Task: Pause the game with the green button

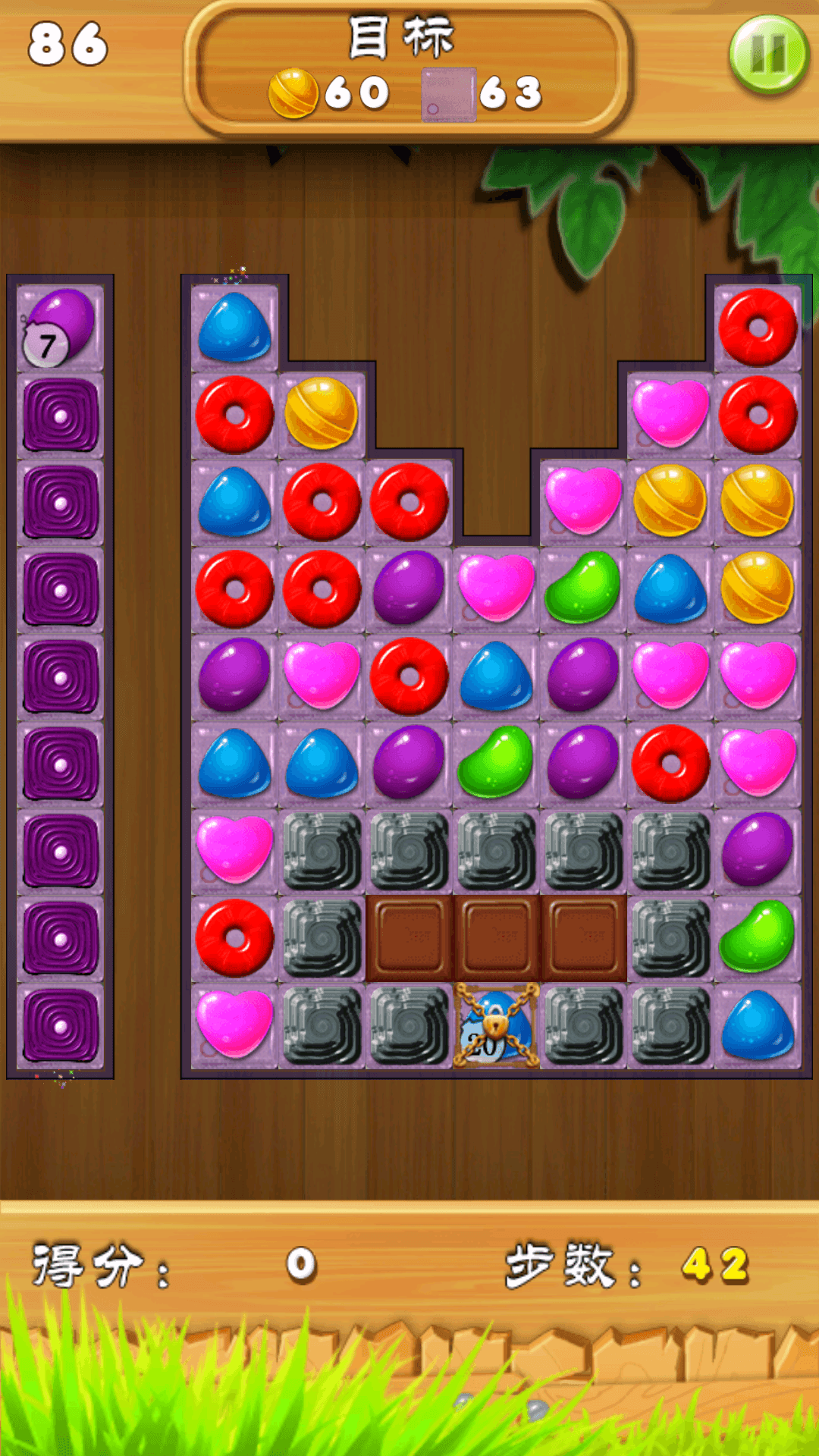Action: point(769,53)
